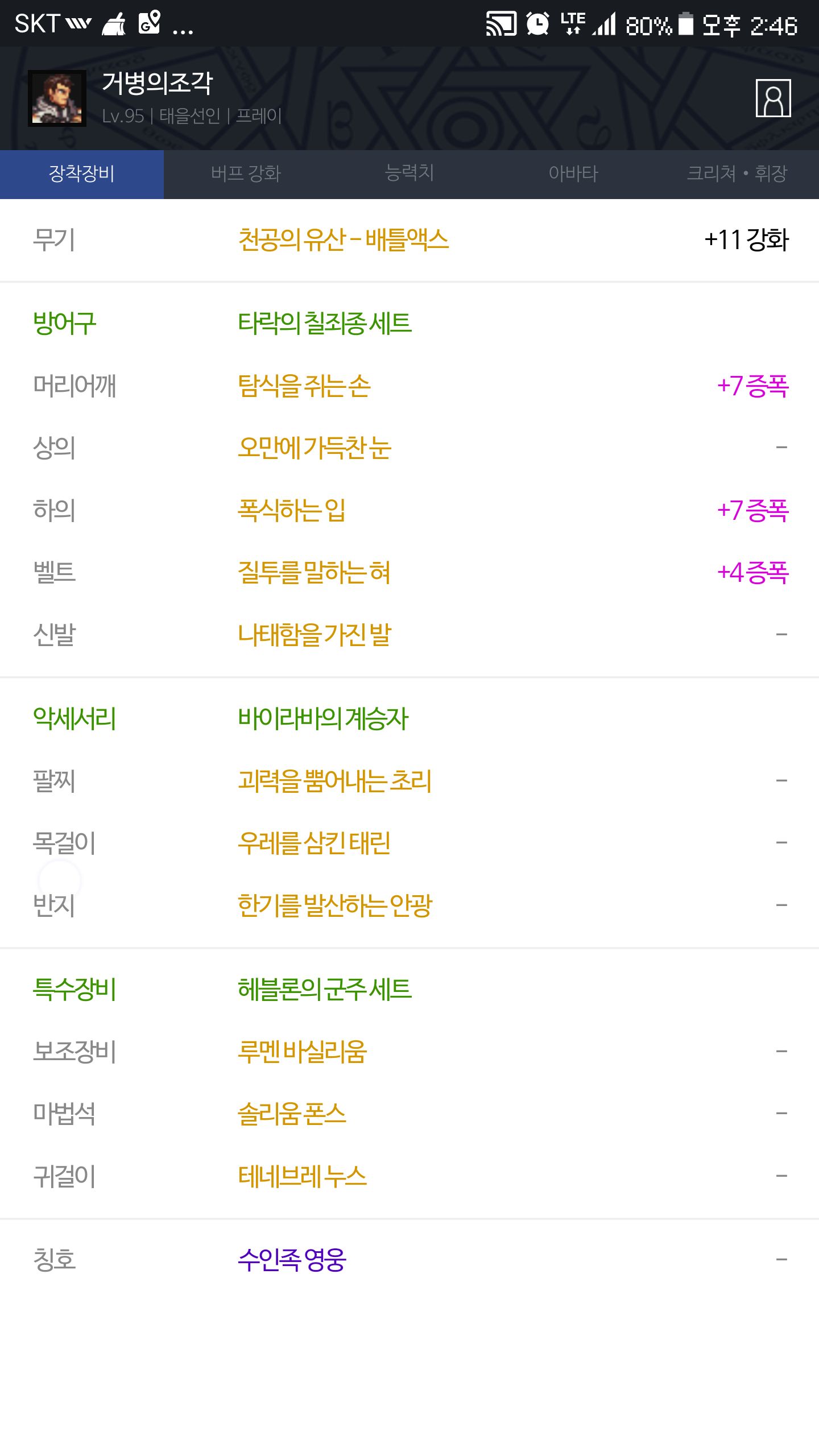View the 폭식하는 입 item details
Screen dimensions: 819x1456
pos(292,510)
